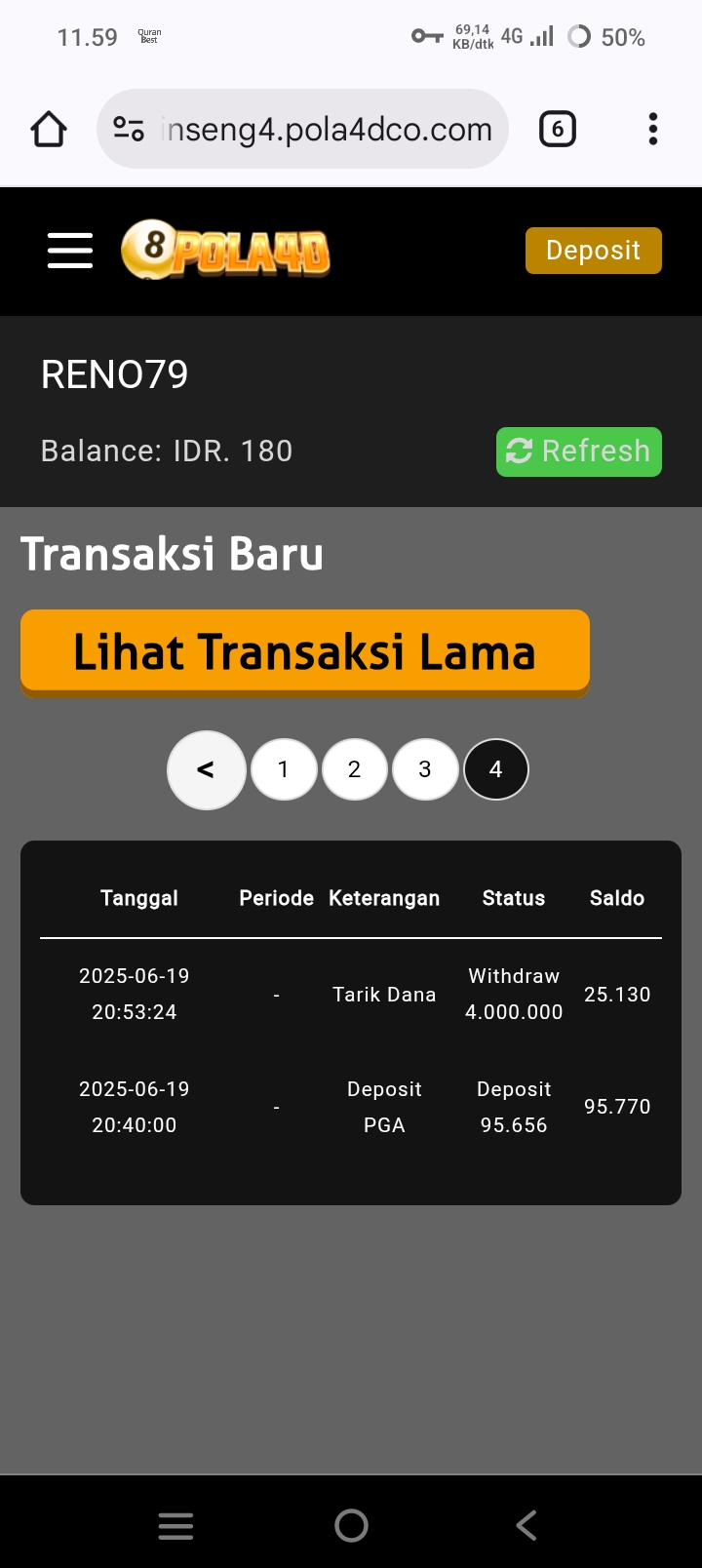Refresh the account balance
702x1568 pixels.
(x=578, y=451)
